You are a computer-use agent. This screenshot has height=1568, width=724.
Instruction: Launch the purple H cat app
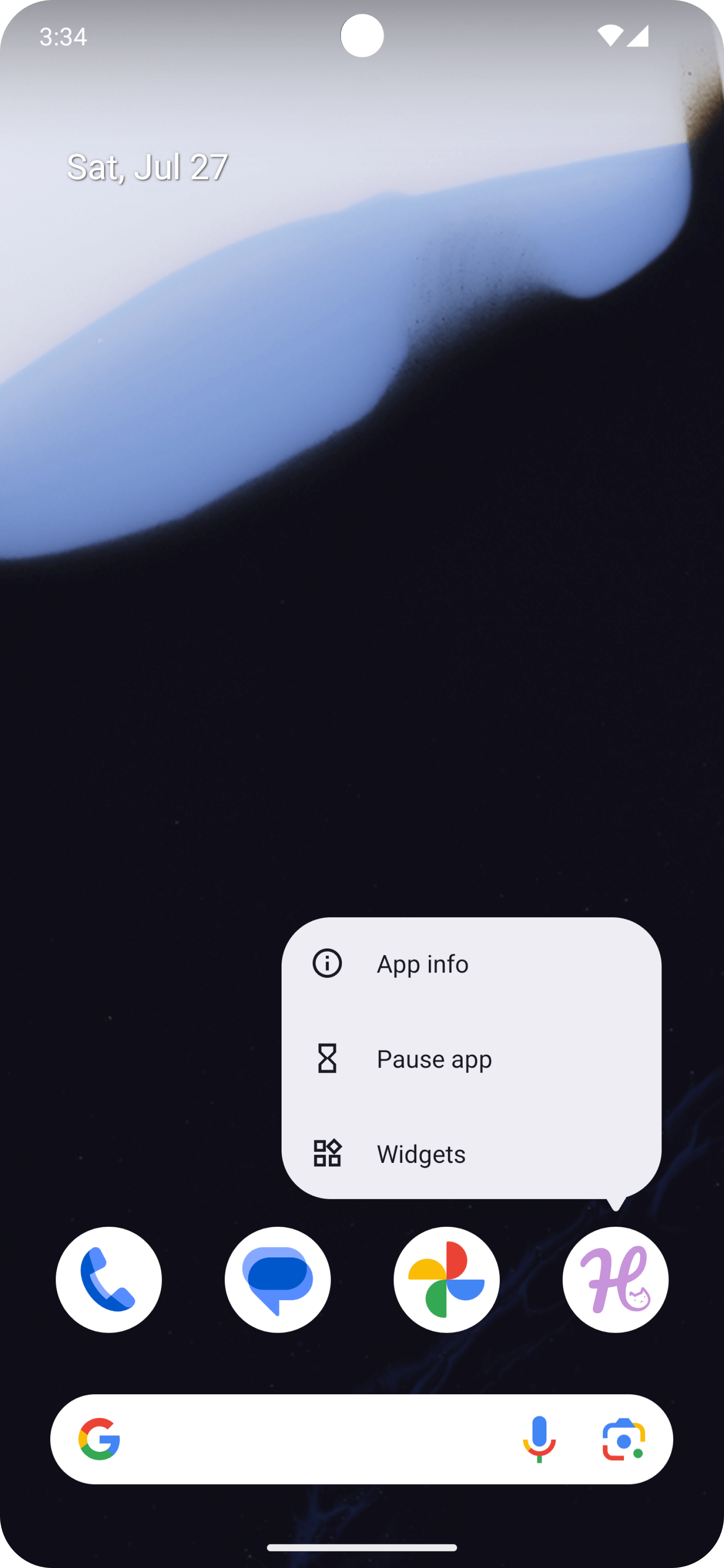pyautogui.click(x=615, y=1280)
